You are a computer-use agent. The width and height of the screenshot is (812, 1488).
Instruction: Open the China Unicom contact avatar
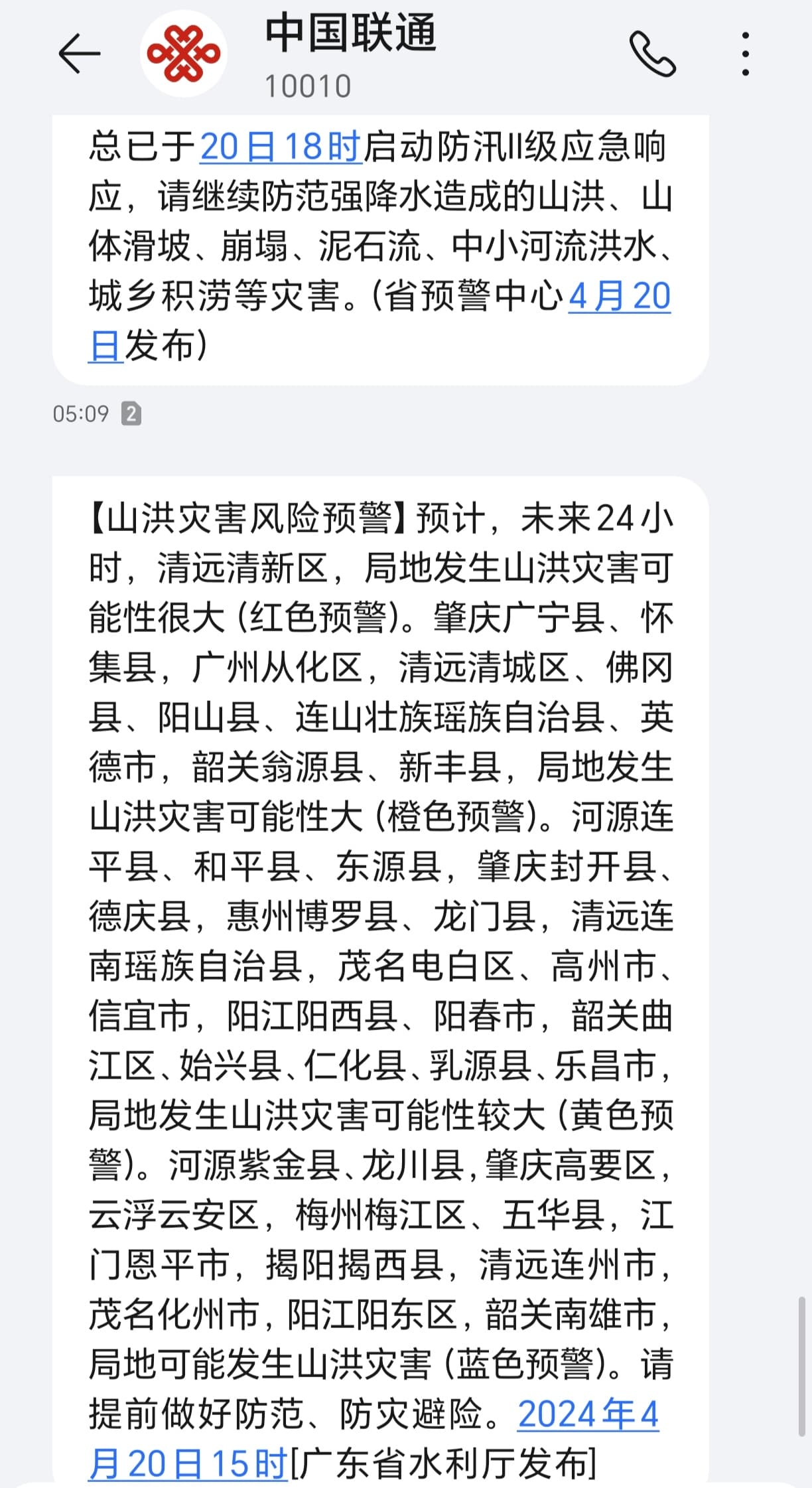click(184, 54)
